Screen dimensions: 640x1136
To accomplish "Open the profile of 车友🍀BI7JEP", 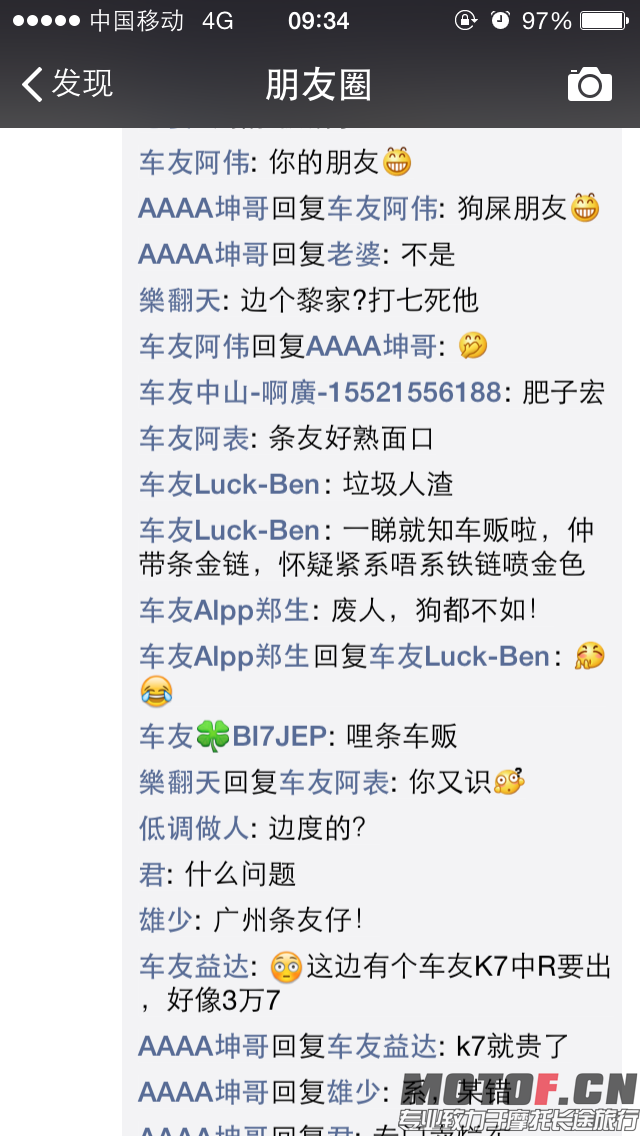I will coord(233,737).
